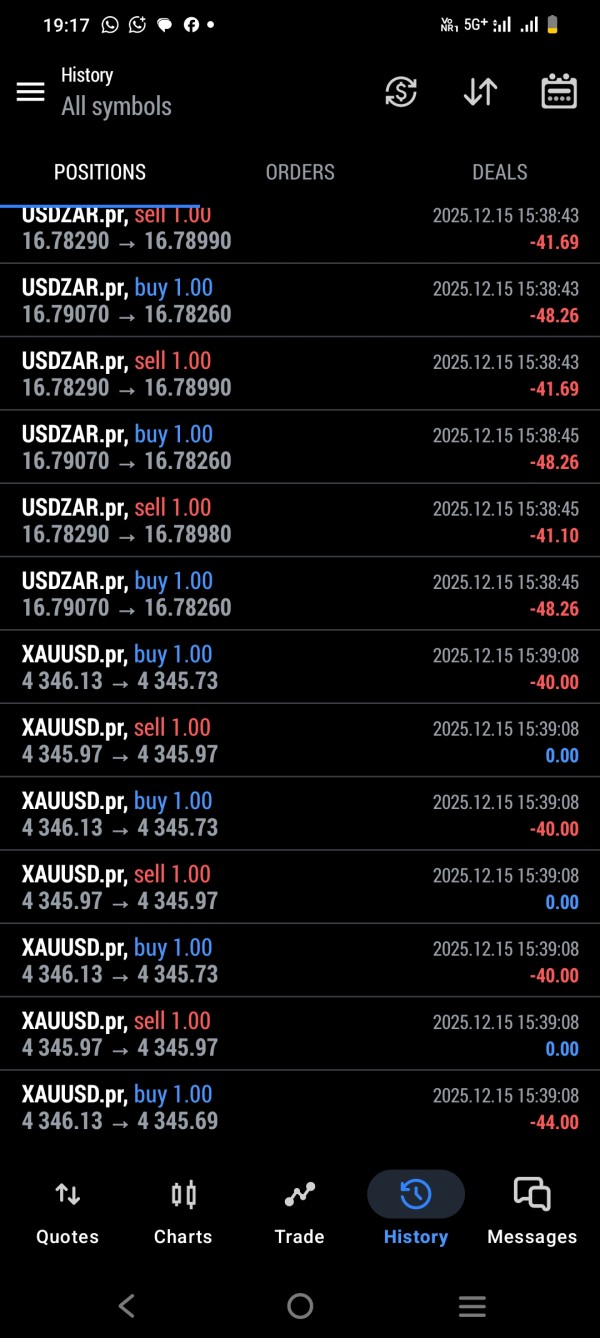Image resolution: width=600 pixels, height=1338 pixels.
Task: Go to the Quotes section
Action: pos(67,1211)
